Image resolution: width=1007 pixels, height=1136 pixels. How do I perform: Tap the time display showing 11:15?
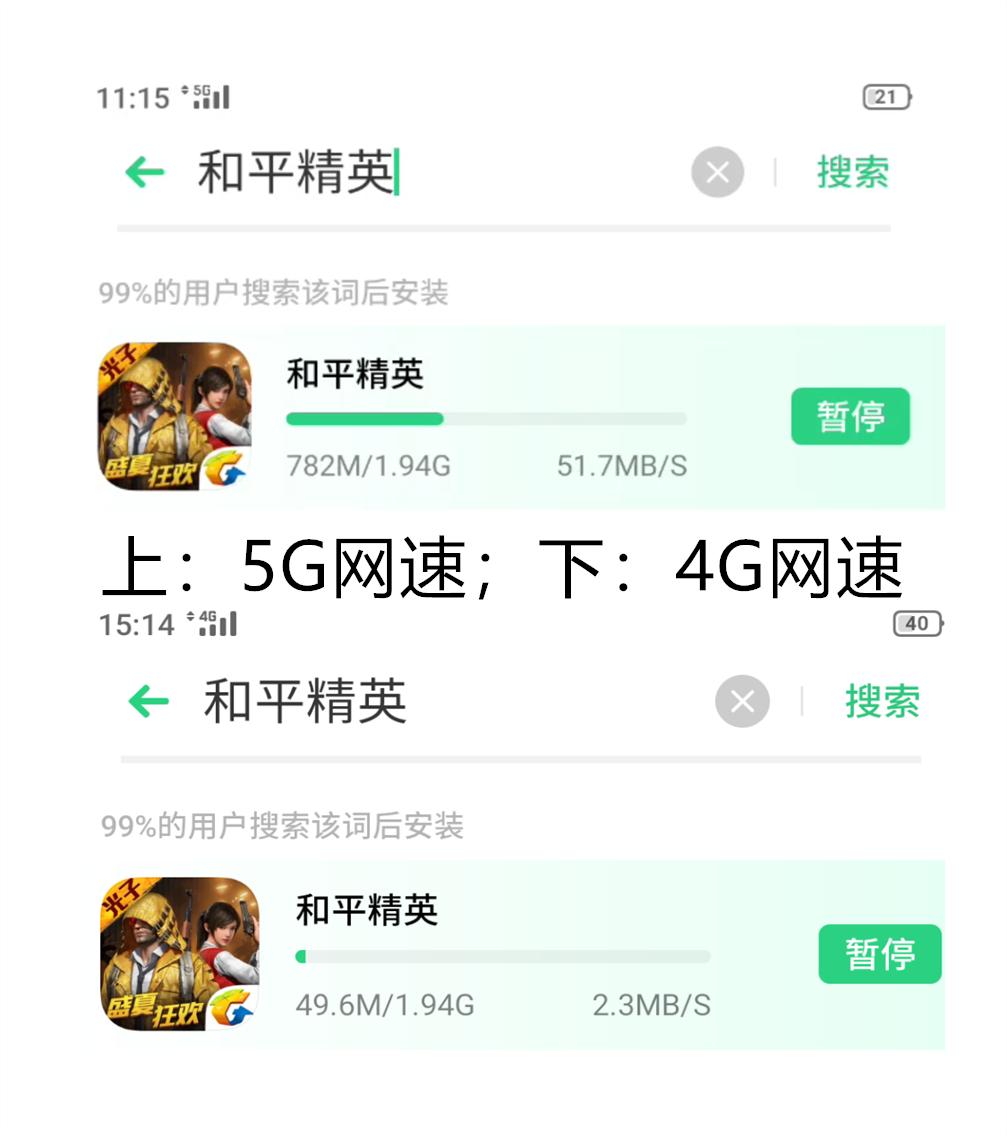(x=135, y=97)
